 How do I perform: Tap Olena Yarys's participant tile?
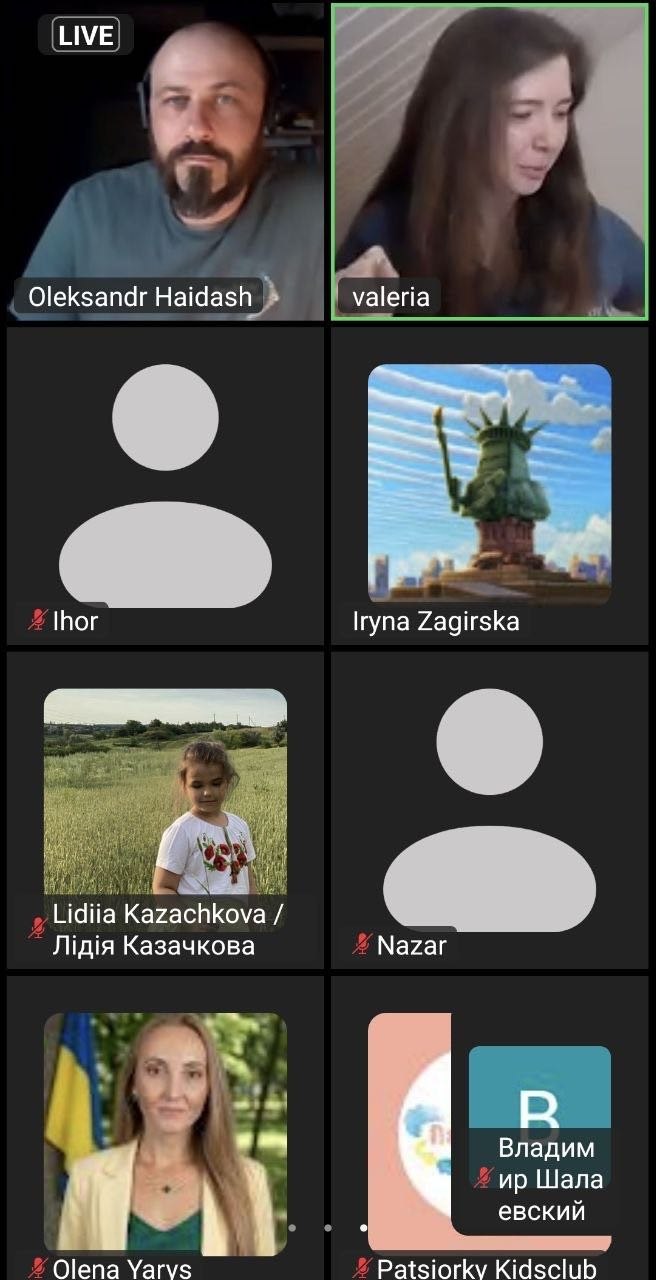165,1130
